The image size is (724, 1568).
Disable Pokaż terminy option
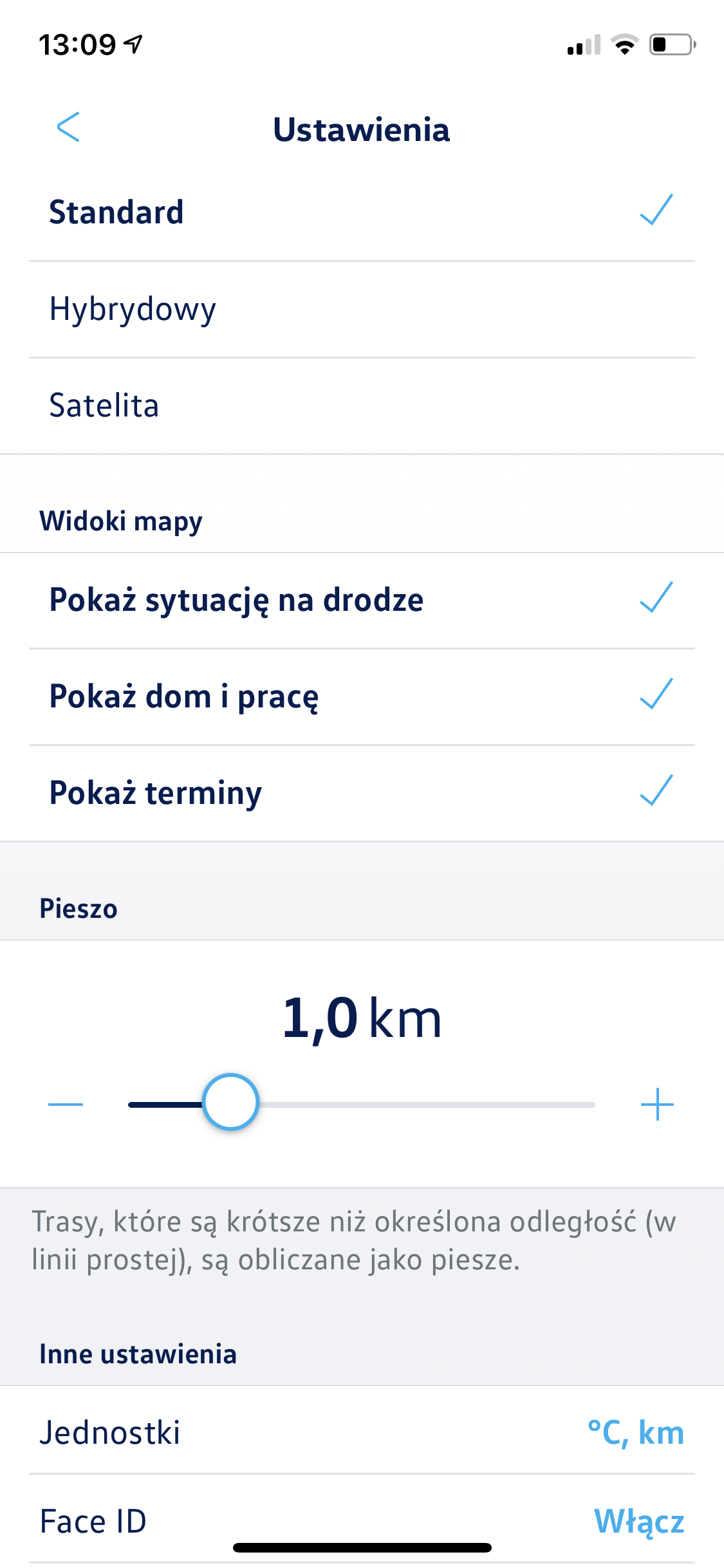(x=360, y=793)
